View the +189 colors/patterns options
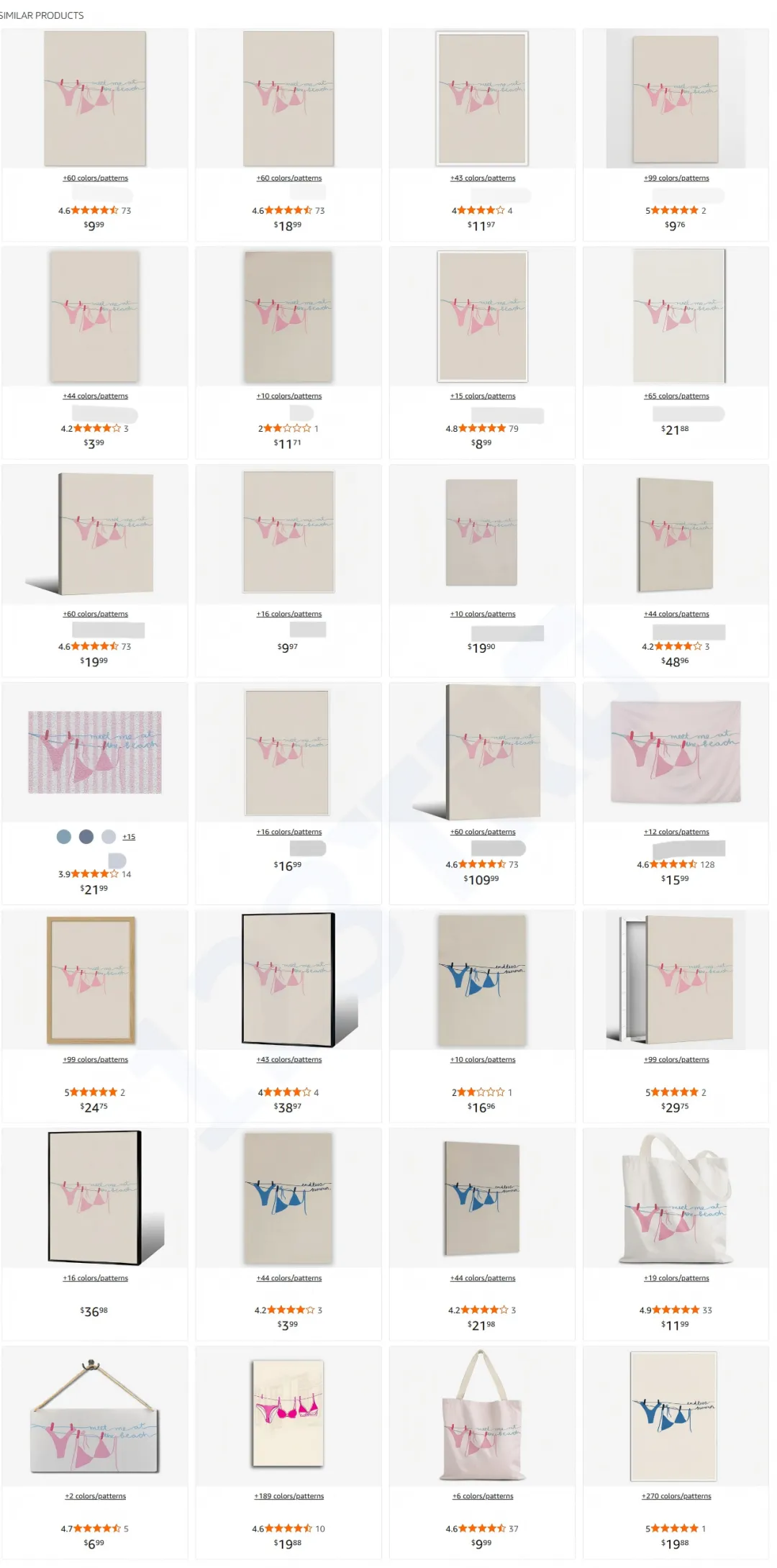The height and width of the screenshot is (1568, 777). coord(288,1496)
